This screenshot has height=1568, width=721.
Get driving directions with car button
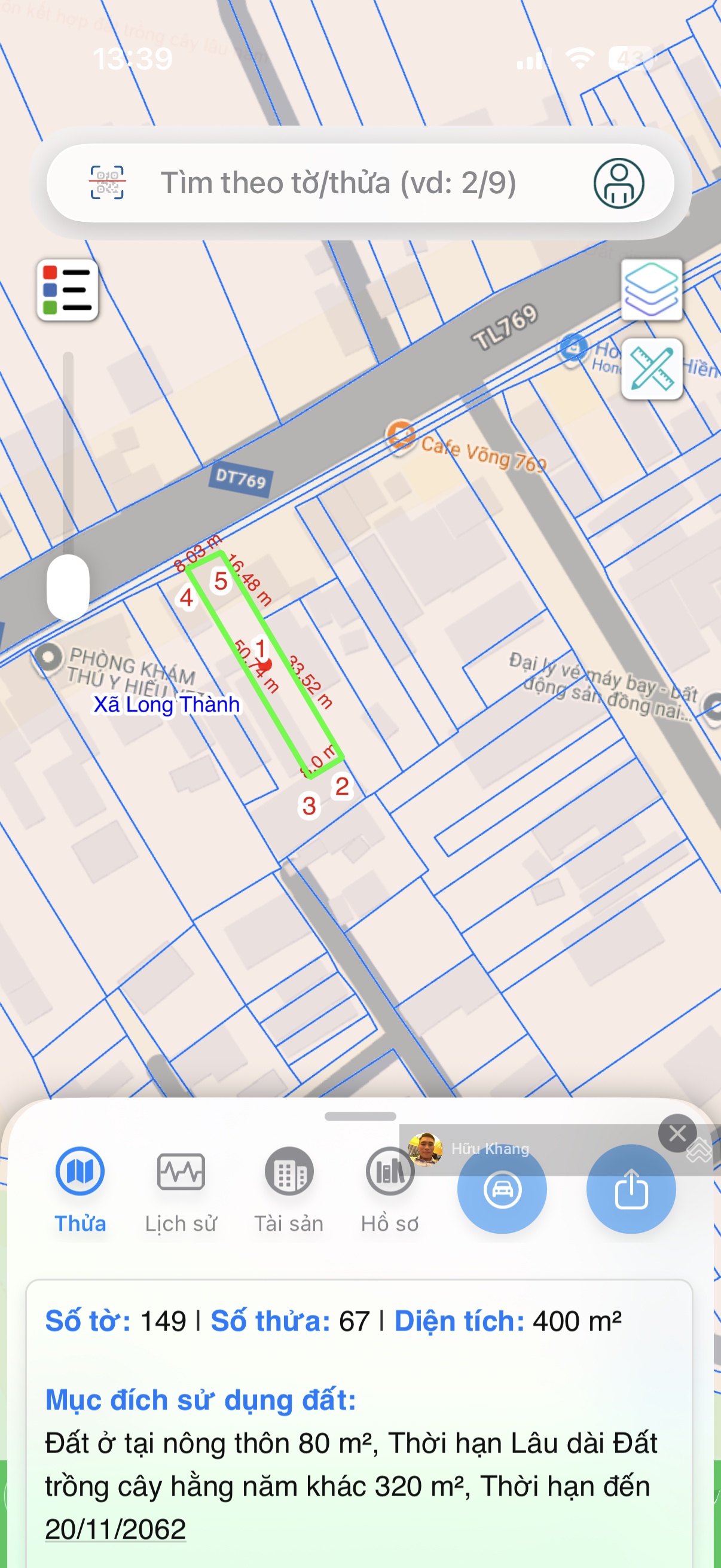(x=502, y=1189)
